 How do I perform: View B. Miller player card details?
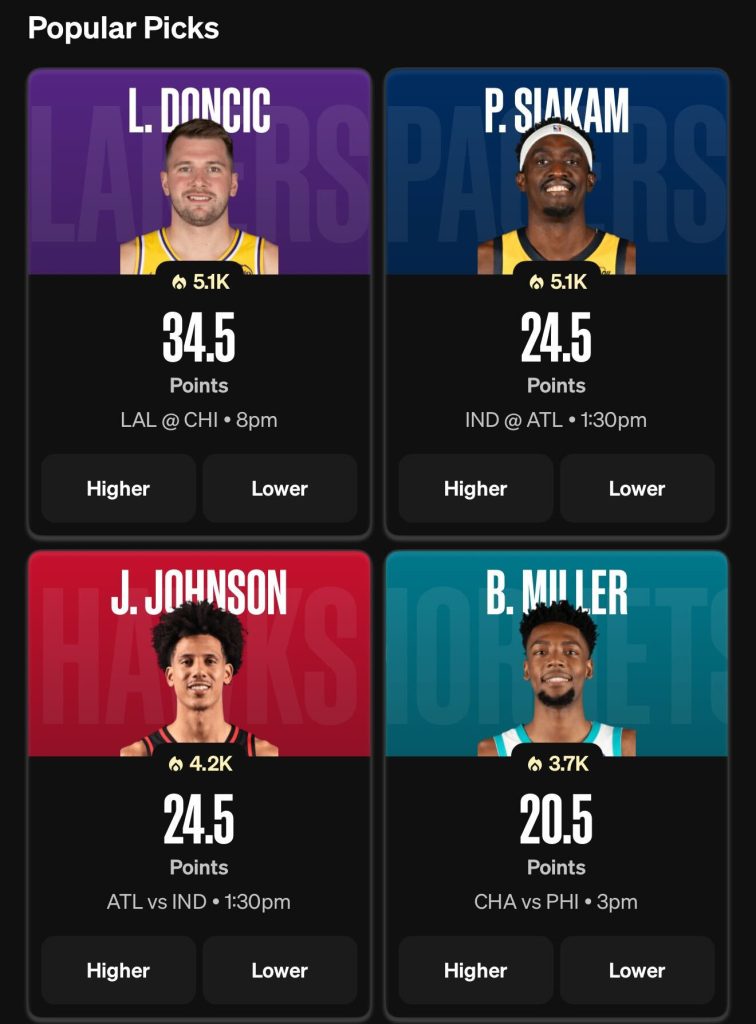click(556, 662)
